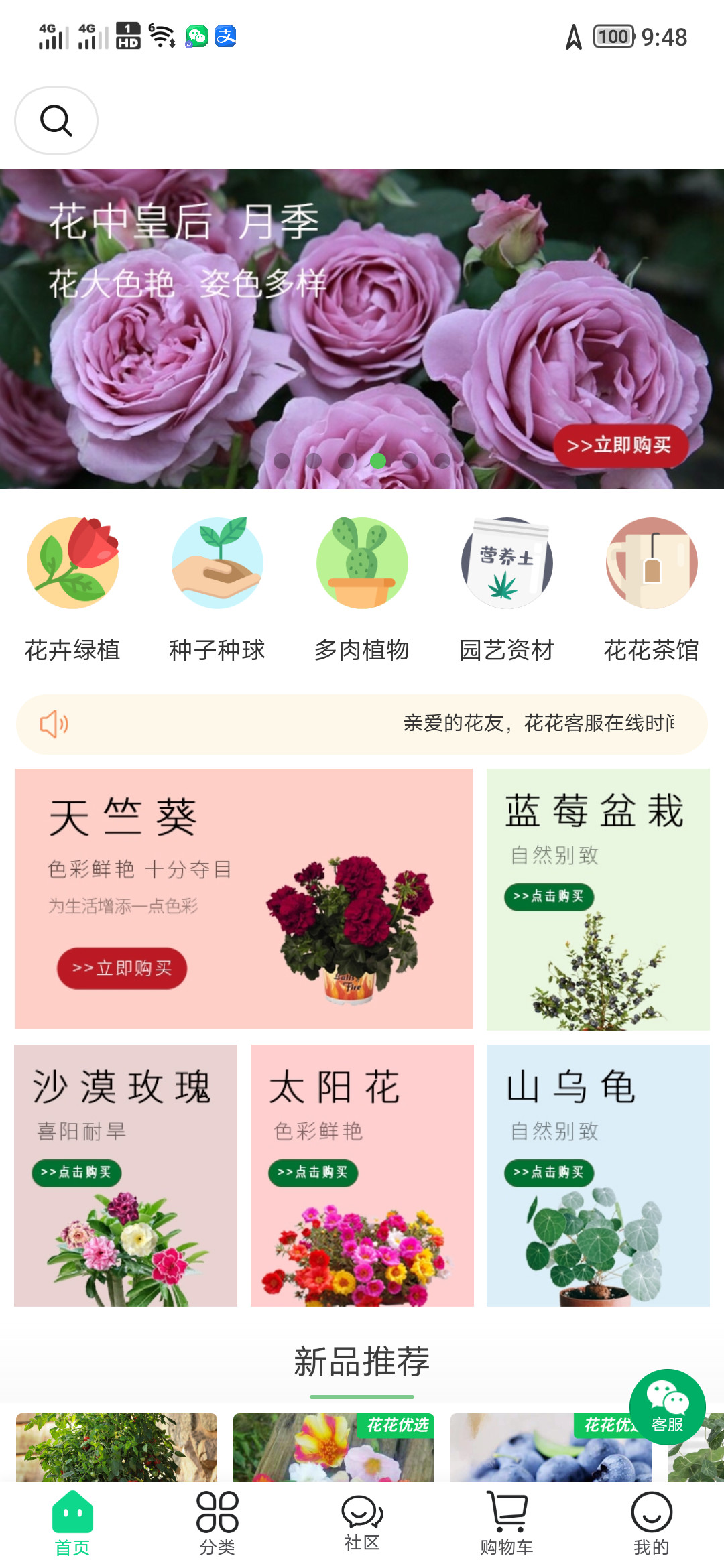
Task: Tap 立即购买 on the 月季 banner
Action: [x=619, y=446]
